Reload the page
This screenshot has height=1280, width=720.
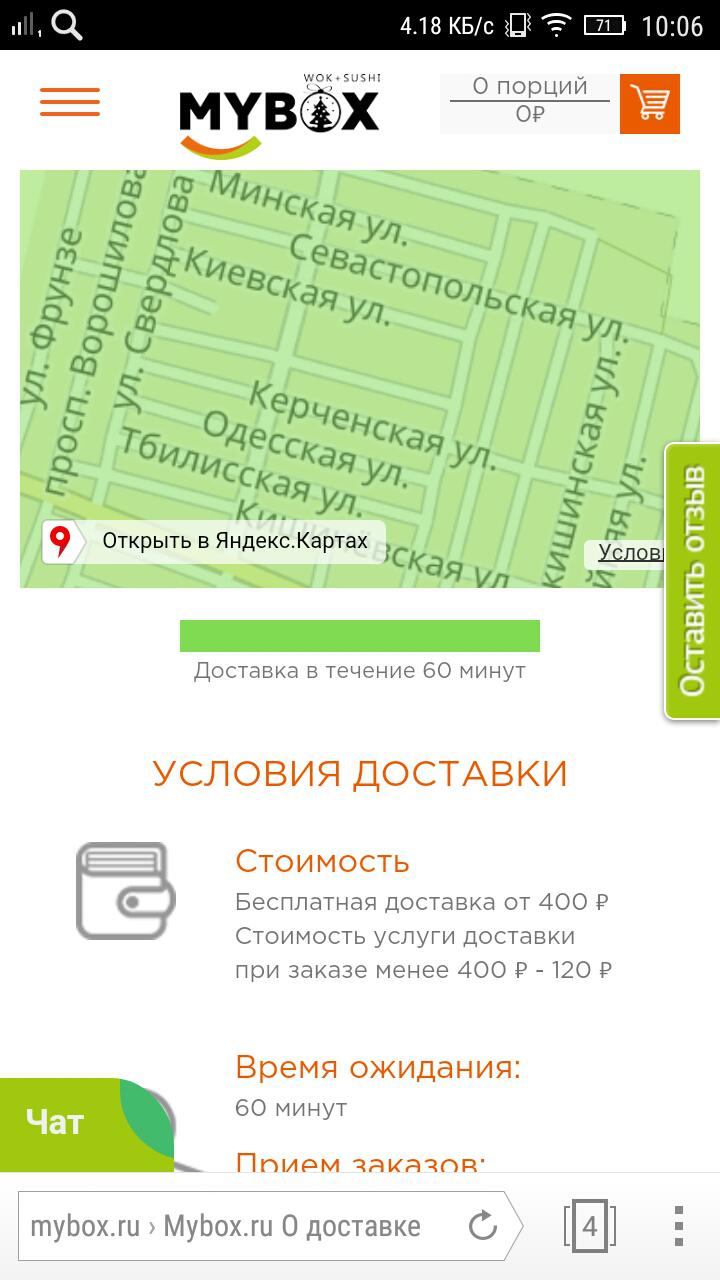483,1225
